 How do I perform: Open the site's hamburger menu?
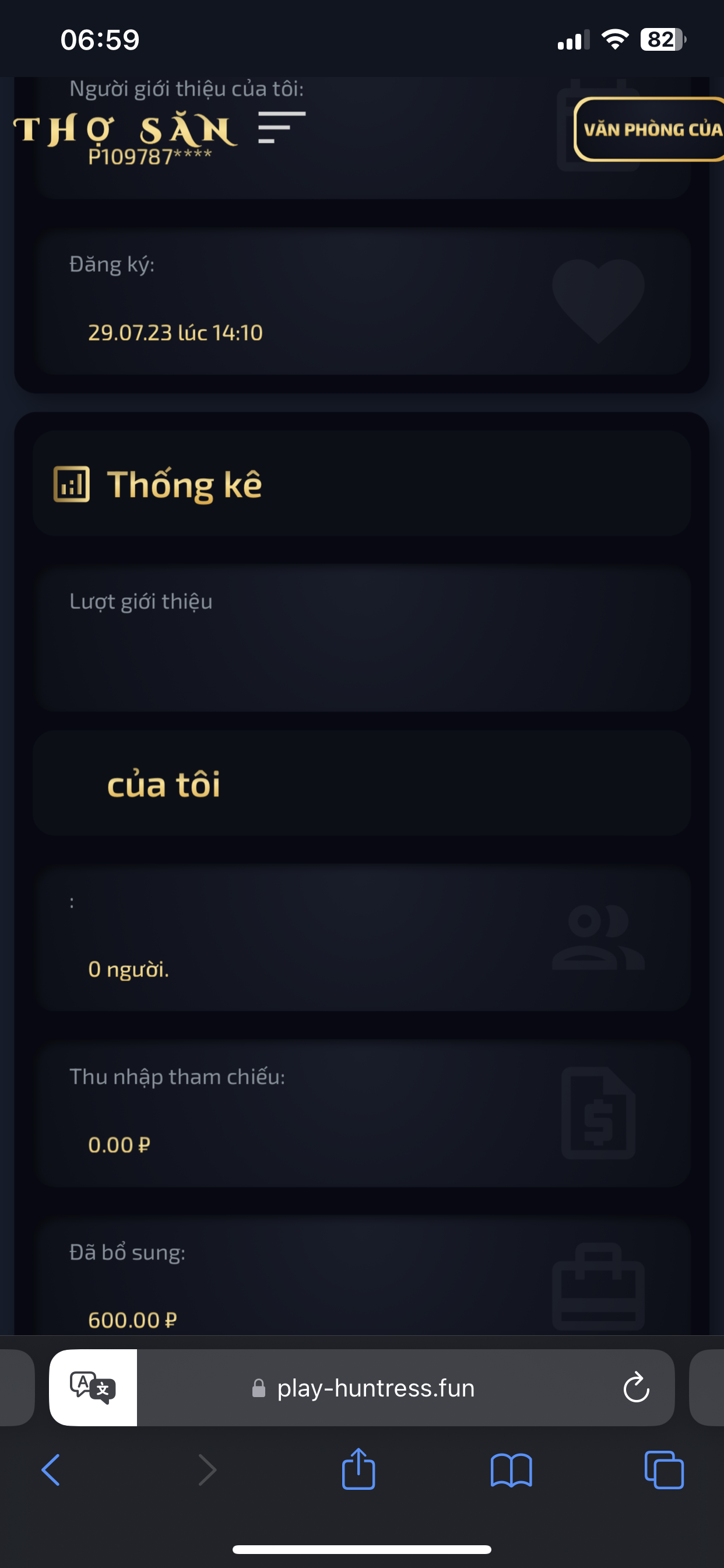(281, 127)
